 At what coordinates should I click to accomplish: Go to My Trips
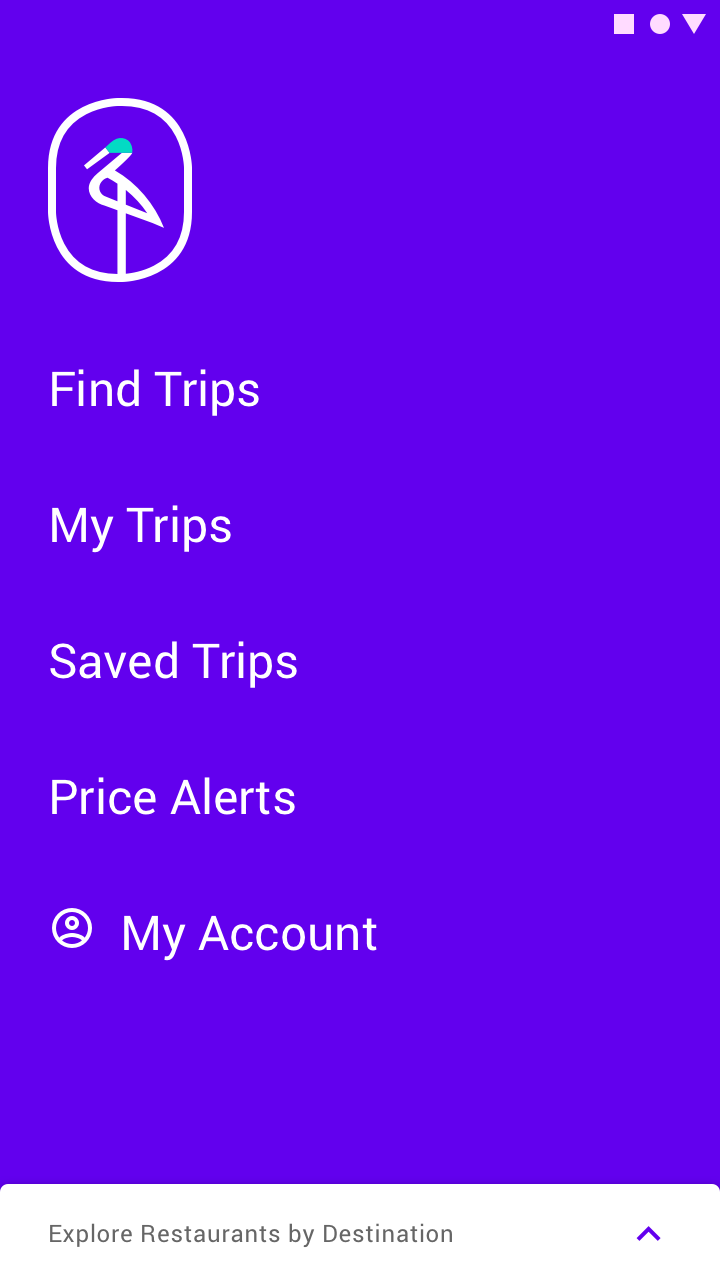tap(140, 526)
